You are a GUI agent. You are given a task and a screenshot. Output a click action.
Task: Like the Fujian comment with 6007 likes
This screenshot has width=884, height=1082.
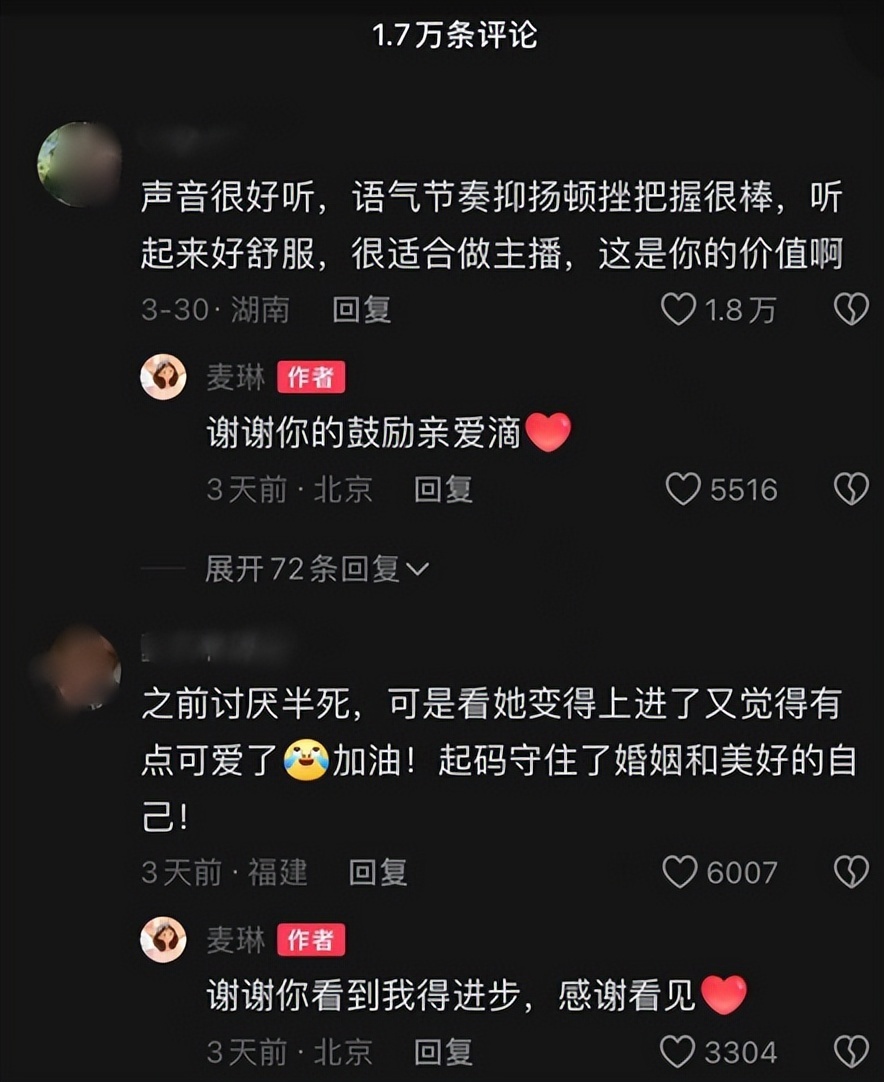(x=680, y=872)
